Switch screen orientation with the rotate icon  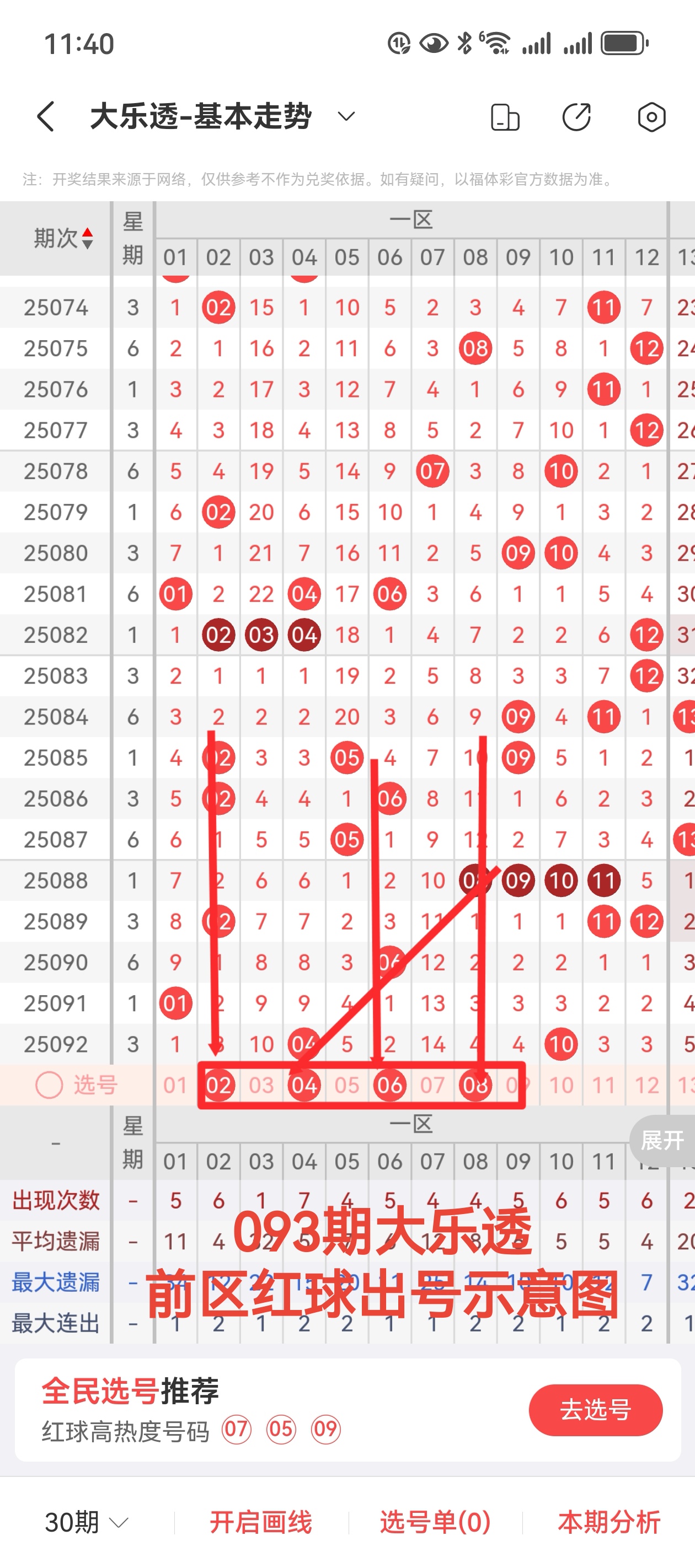[505, 117]
